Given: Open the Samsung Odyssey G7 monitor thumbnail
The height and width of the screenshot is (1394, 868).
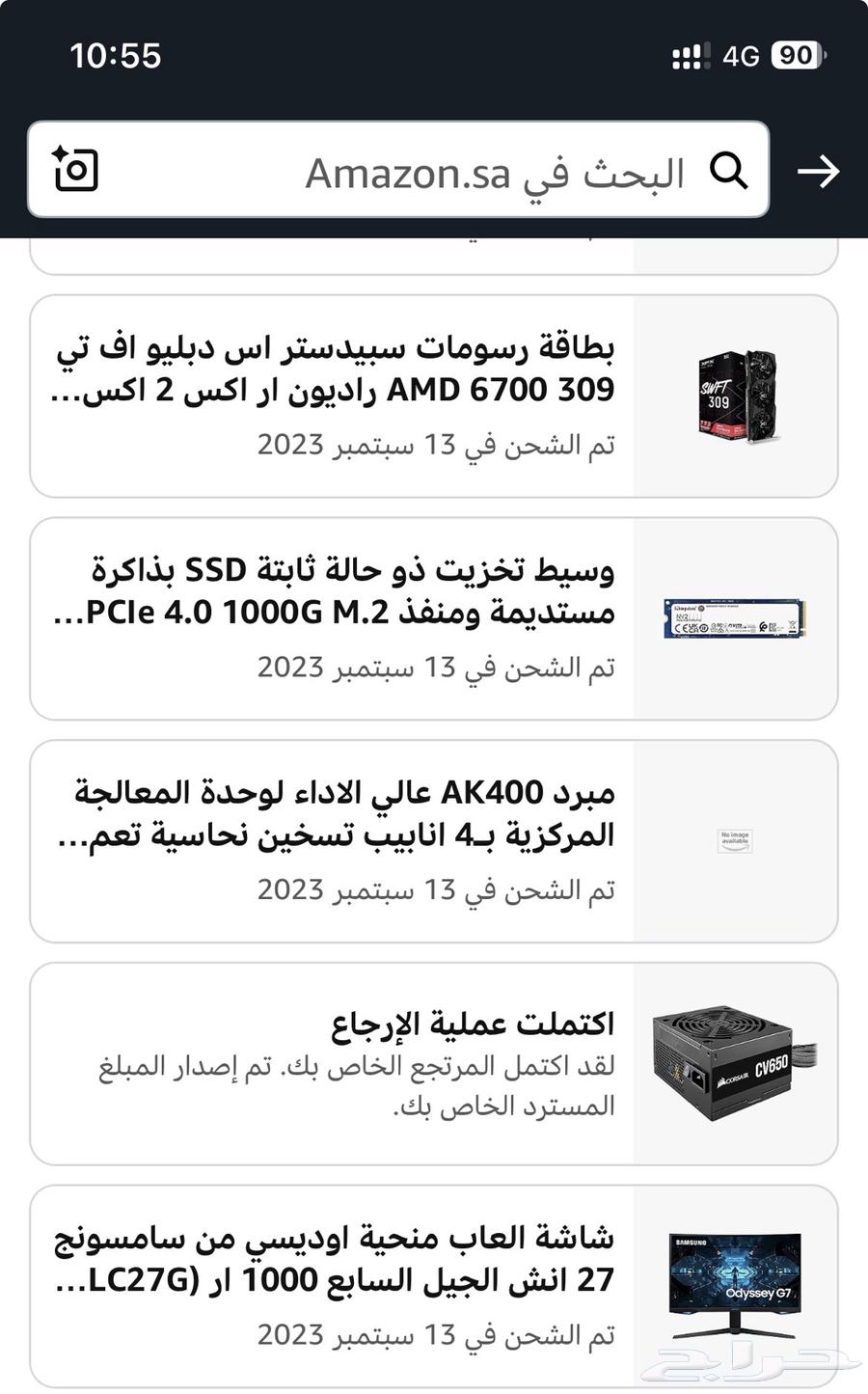Looking at the screenshot, I should pyautogui.click(x=733, y=1285).
